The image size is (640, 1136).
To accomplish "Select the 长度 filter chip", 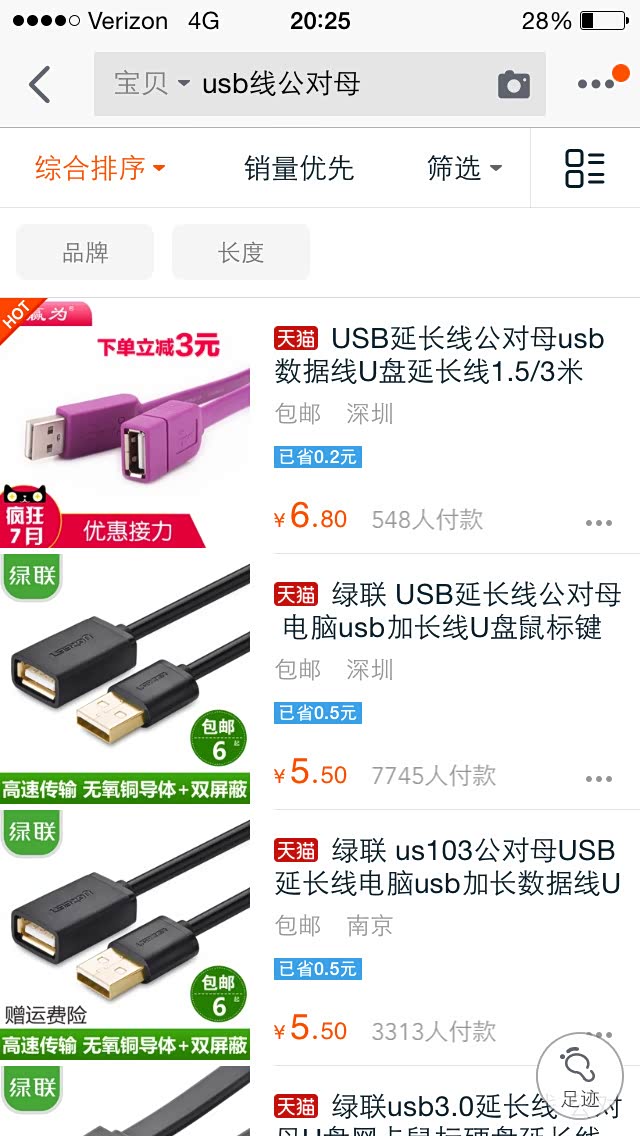I will tap(241, 252).
